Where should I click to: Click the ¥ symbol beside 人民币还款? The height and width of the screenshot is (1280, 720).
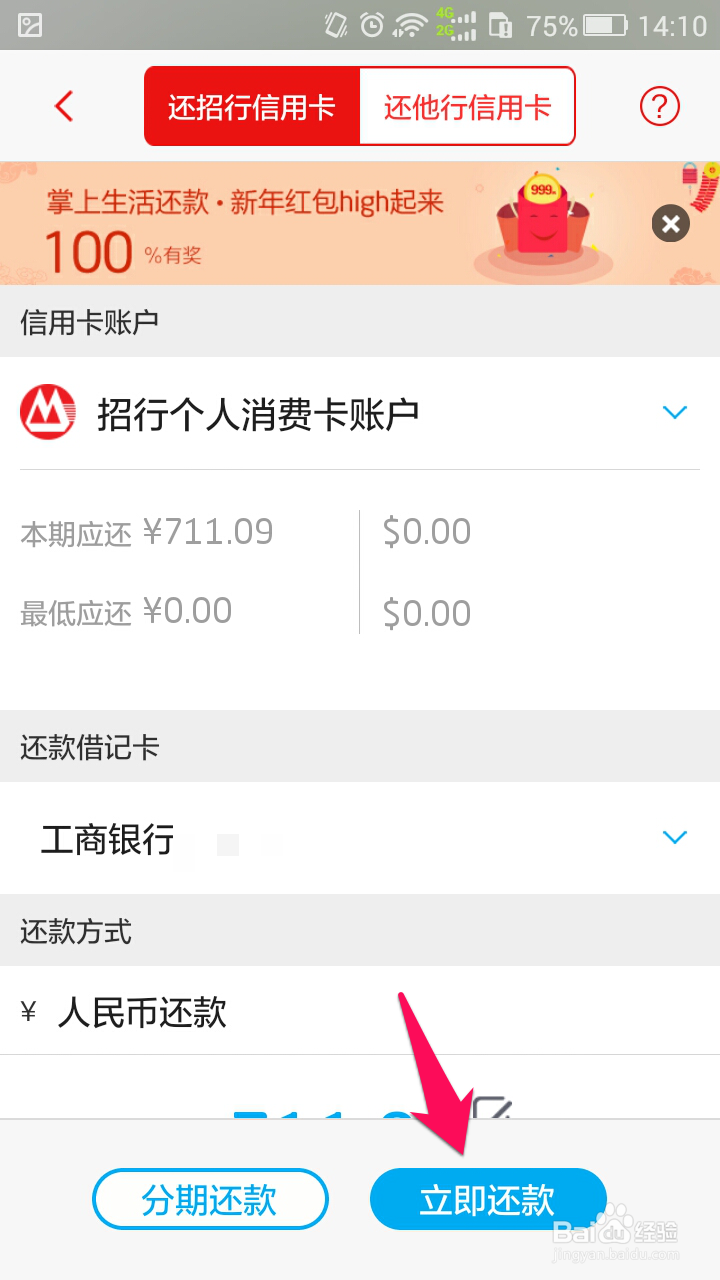[28, 1011]
